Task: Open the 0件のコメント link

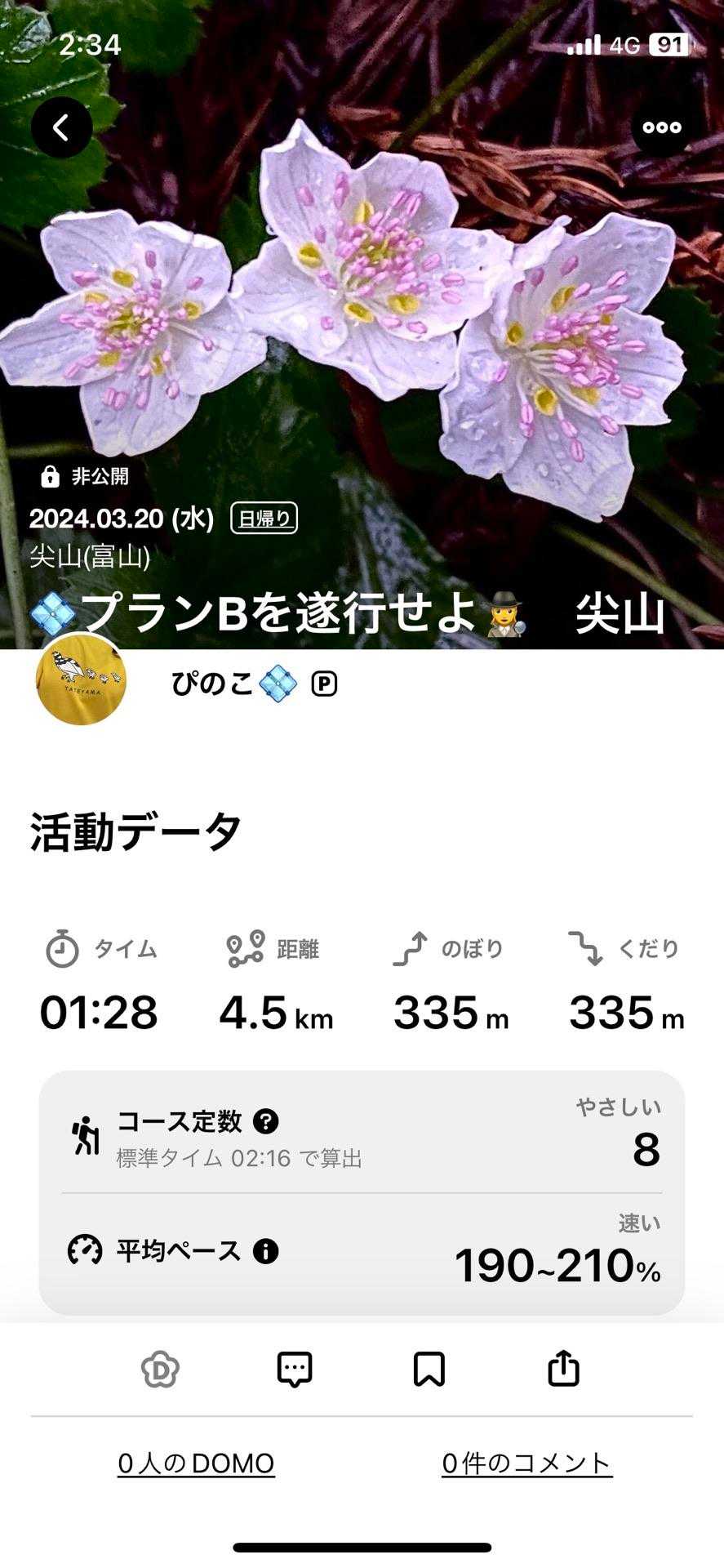Action: 526,1463
